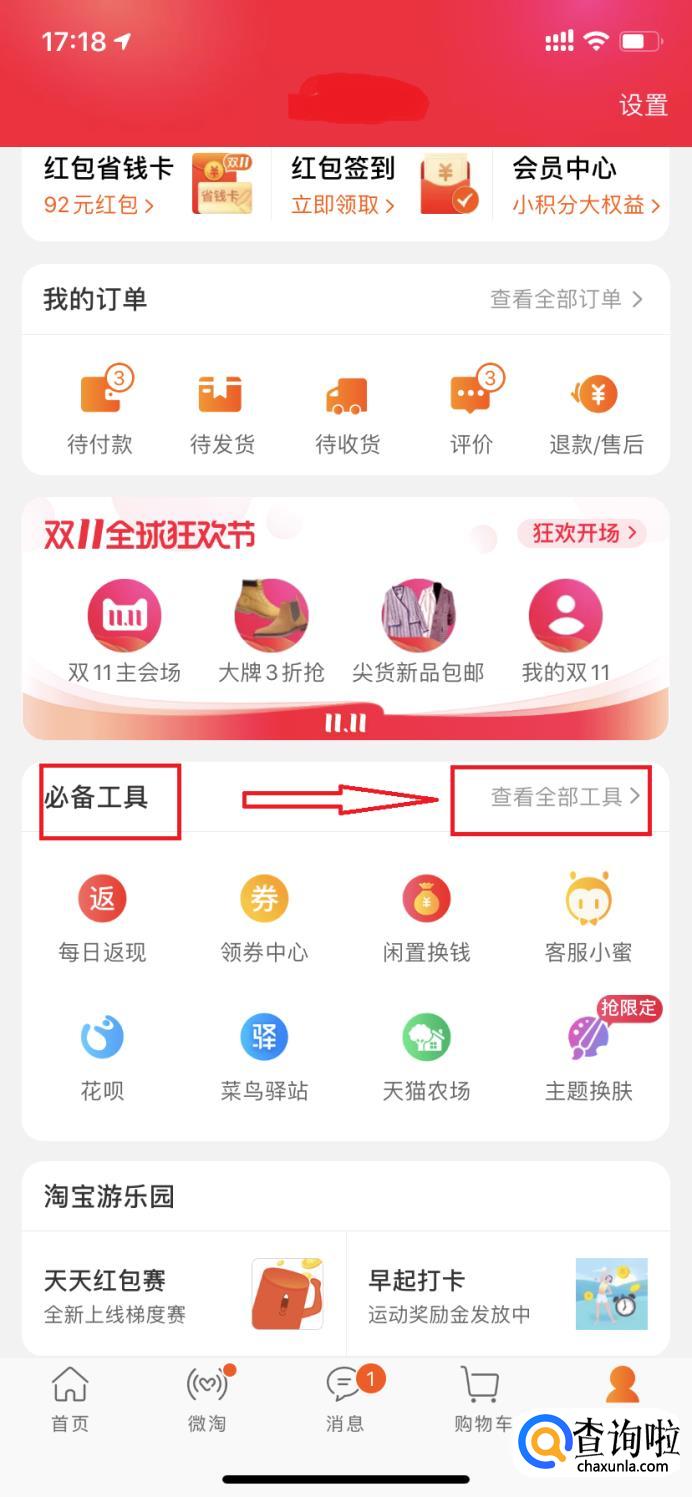Open 查看全部订单 link
The width and height of the screenshot is (692, 1497).
click(566, 298)
